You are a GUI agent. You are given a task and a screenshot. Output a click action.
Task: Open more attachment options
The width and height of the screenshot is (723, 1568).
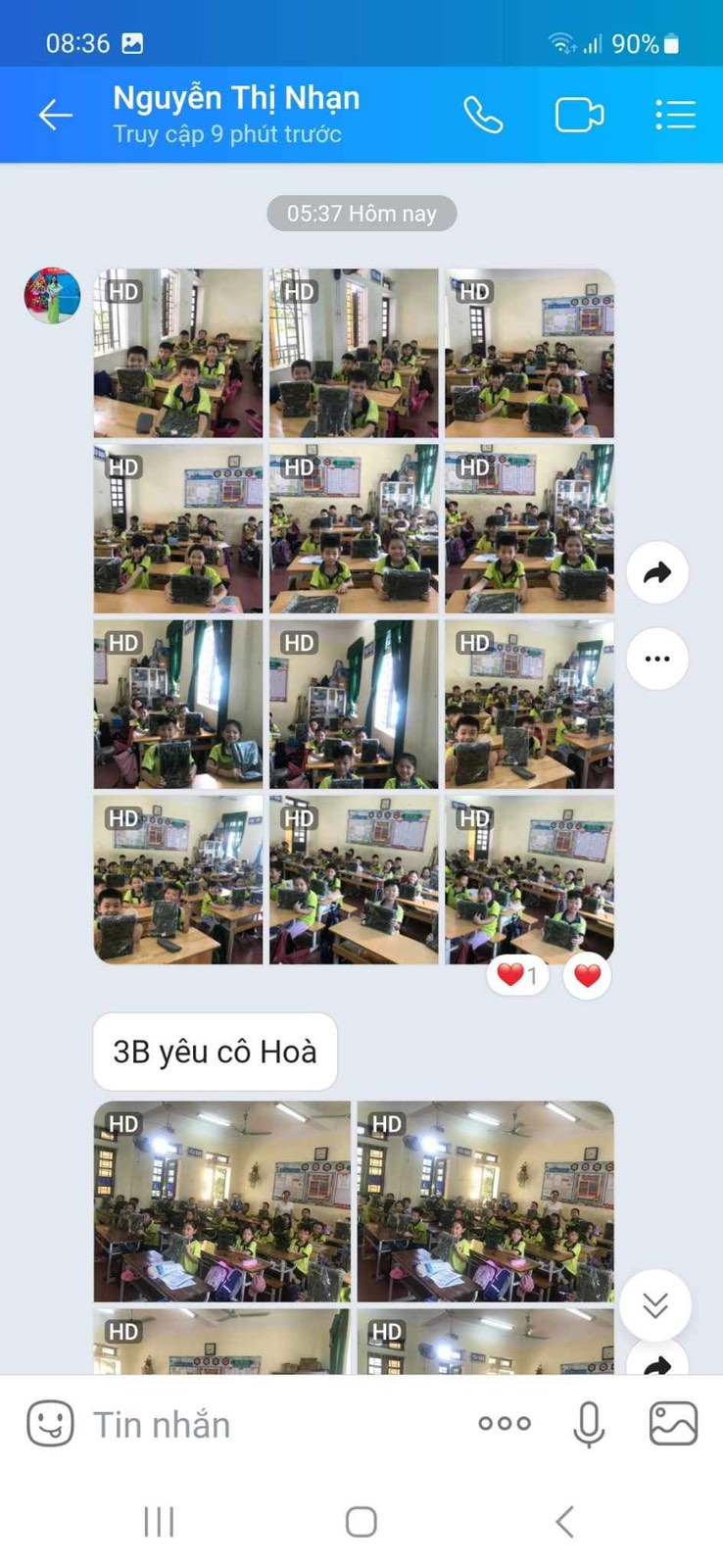pyautogui.click(x=505, y=1423)
